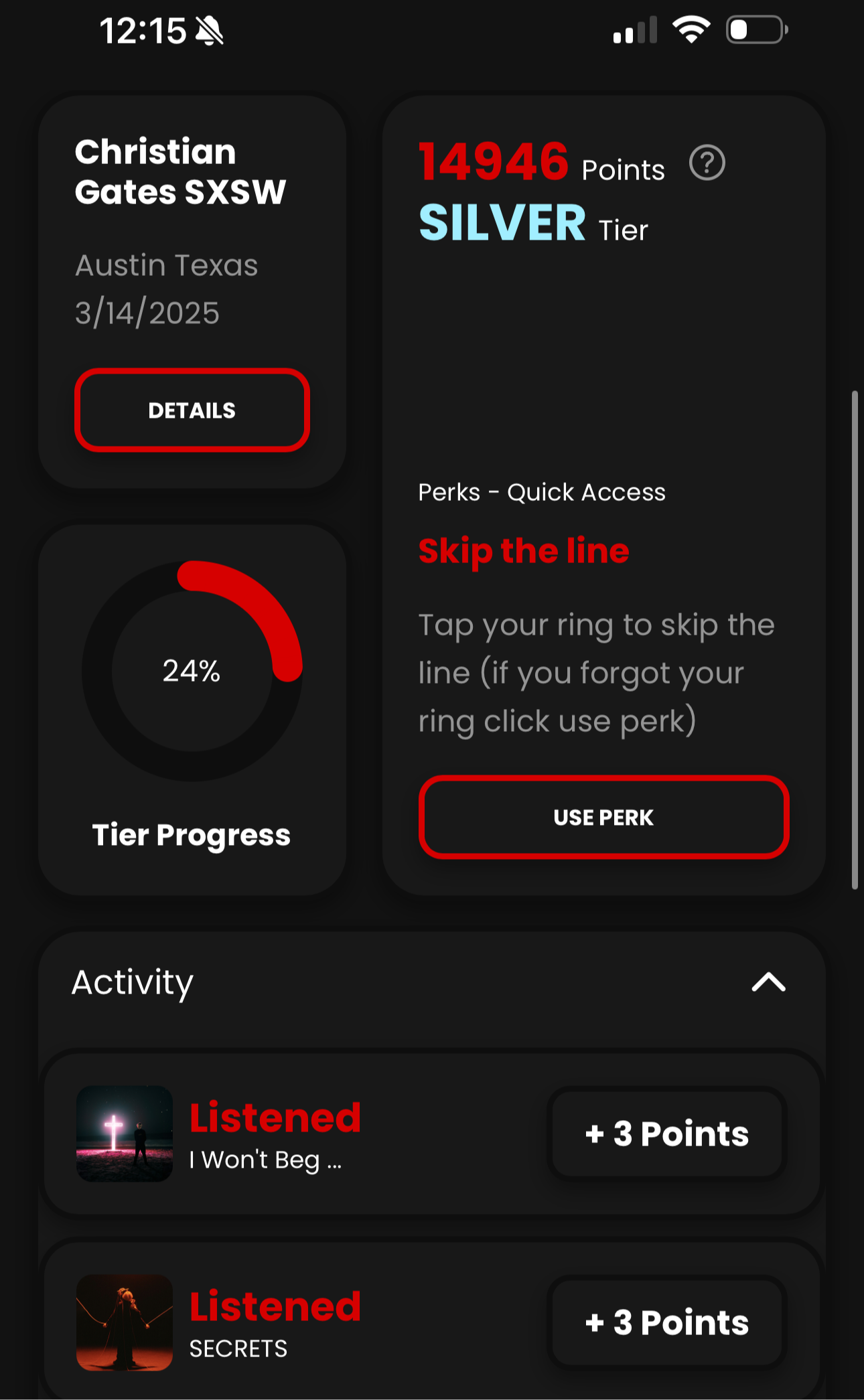This screenshot has height=1400, width=864.
Task: Collapse the Activity section
Action: pos(768,982)
